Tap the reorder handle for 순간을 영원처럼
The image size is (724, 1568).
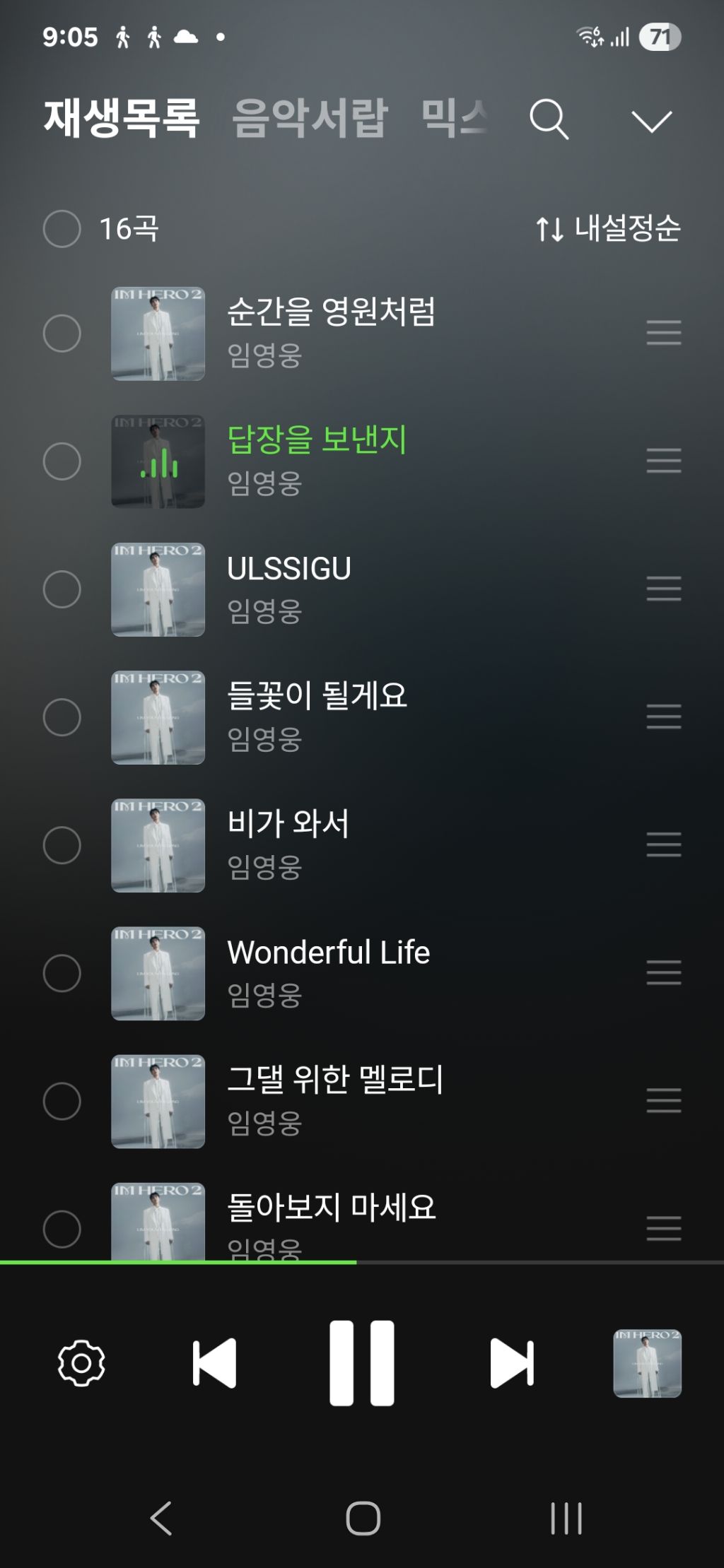click(663, 333)
